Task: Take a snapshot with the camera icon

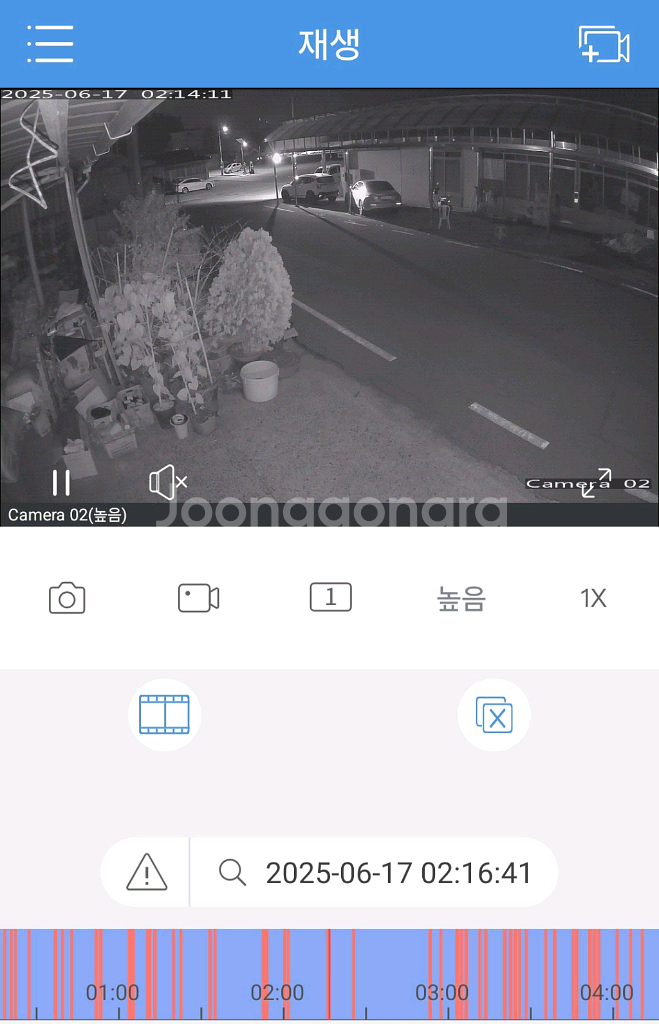Action: [x=67, y=598]
